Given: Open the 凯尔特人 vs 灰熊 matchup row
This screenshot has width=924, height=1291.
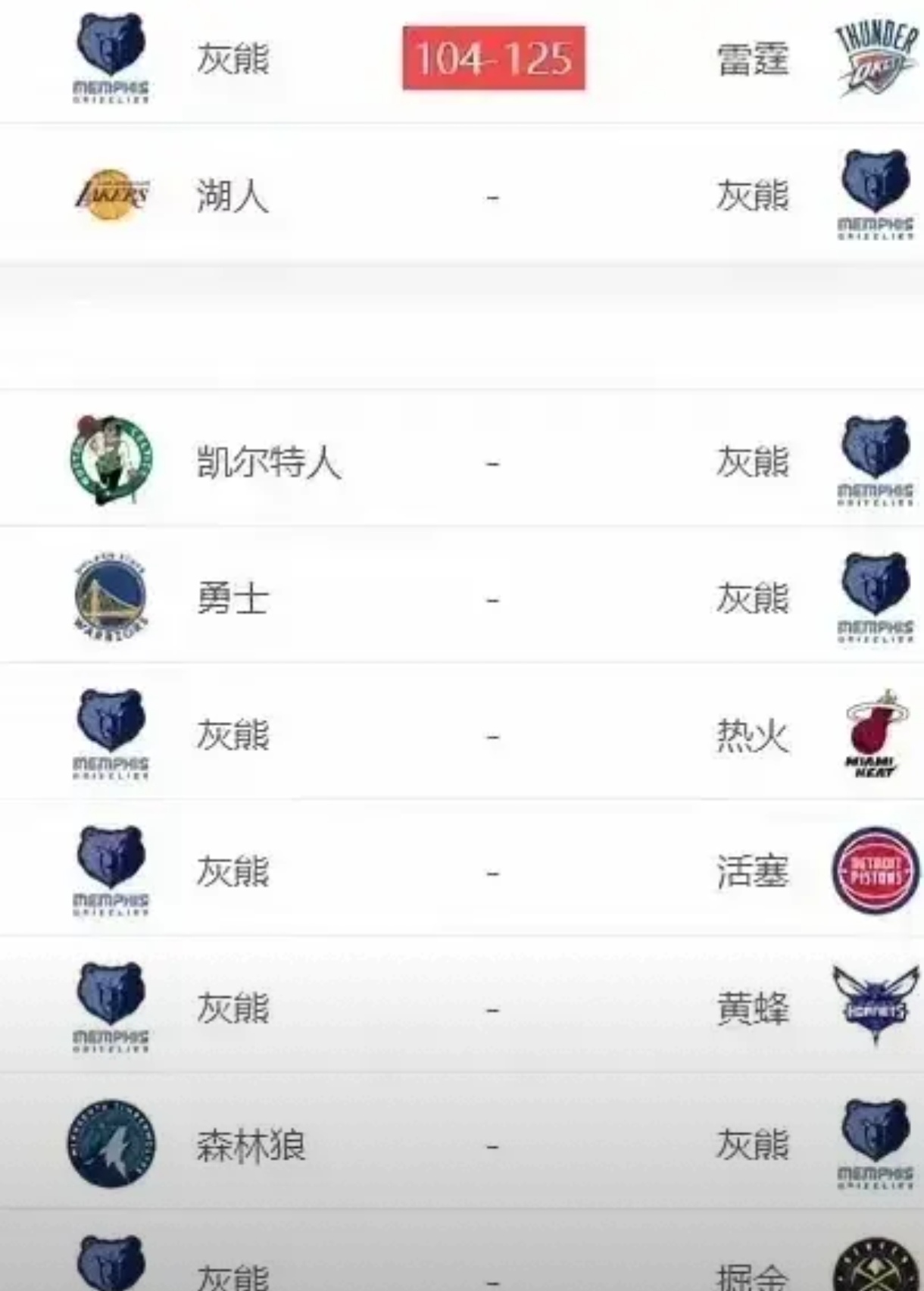Looking at the screenshot, I should [462, 462].
